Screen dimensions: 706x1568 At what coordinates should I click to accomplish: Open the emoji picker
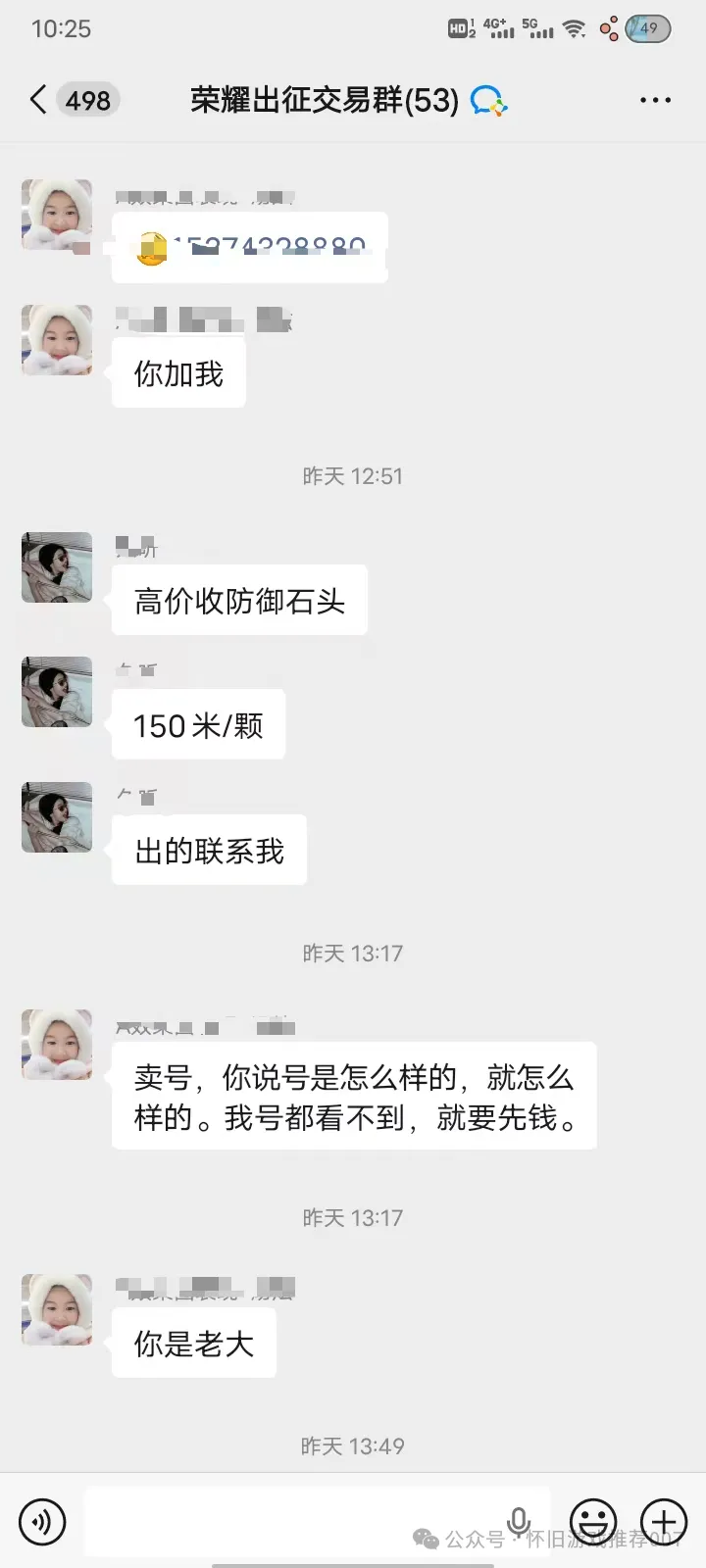pyautogui.click(x=592, y=1522)
